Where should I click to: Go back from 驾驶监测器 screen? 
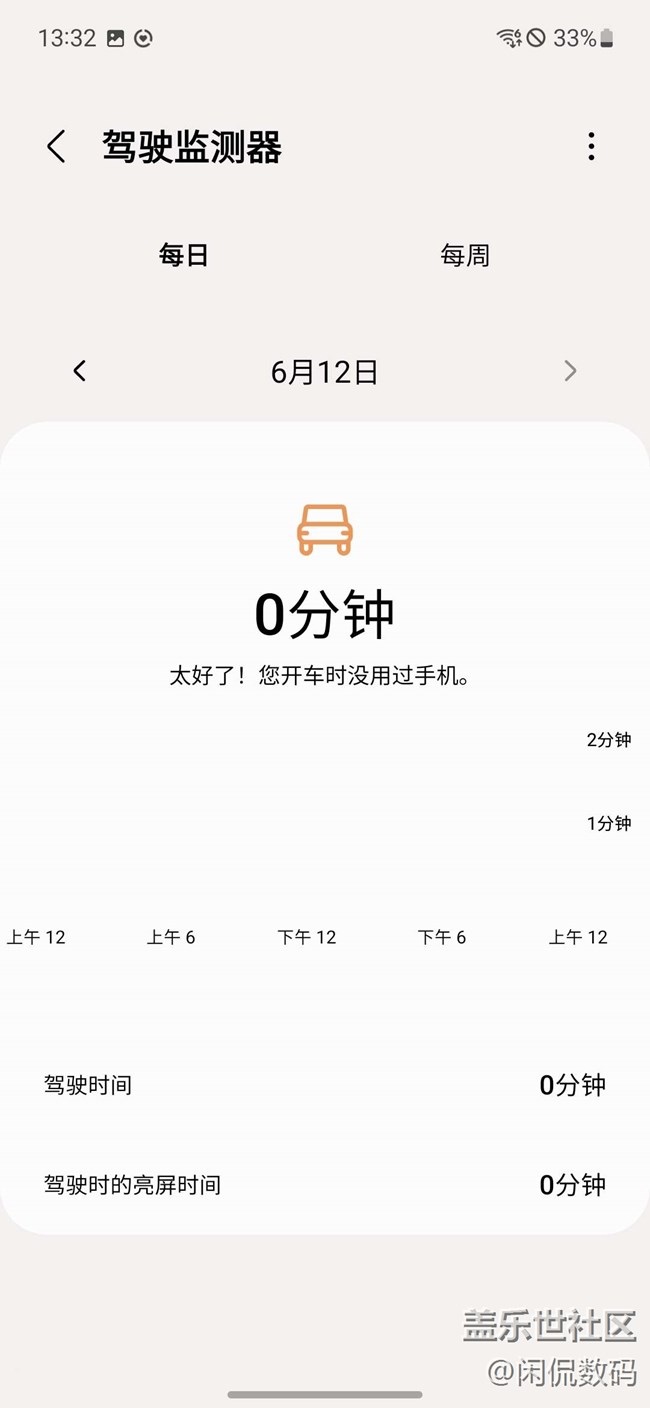(x=57, y=147)
